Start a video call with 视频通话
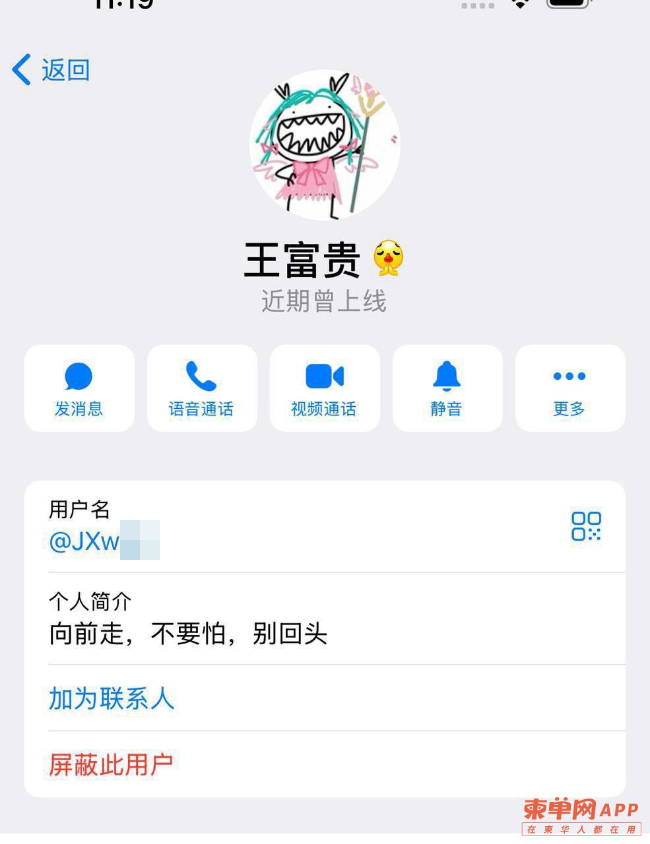 324,389
